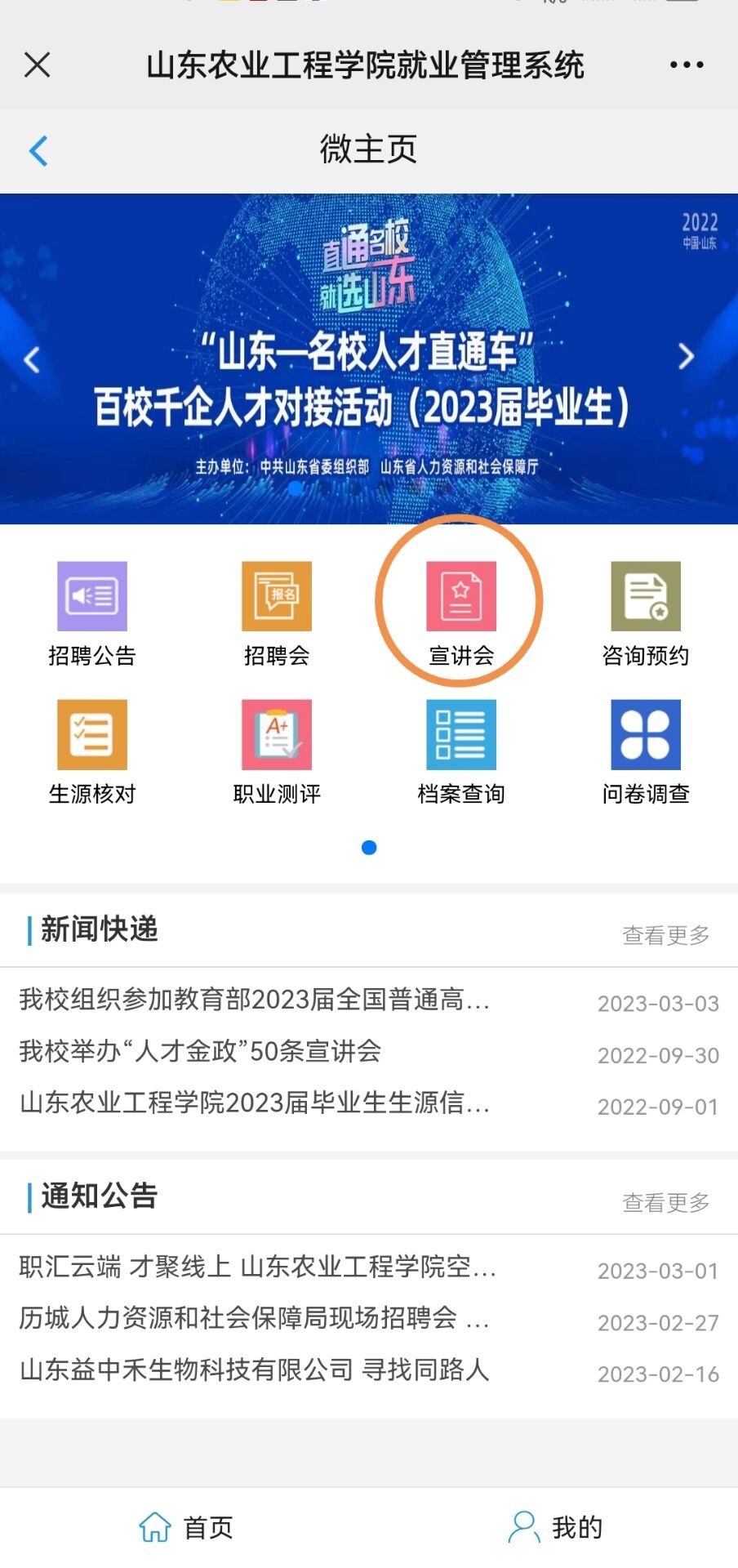The height and width of the screenshot is (1568, 738).
Task: Switch to the 我的 tab
Action: (555, 1526)
